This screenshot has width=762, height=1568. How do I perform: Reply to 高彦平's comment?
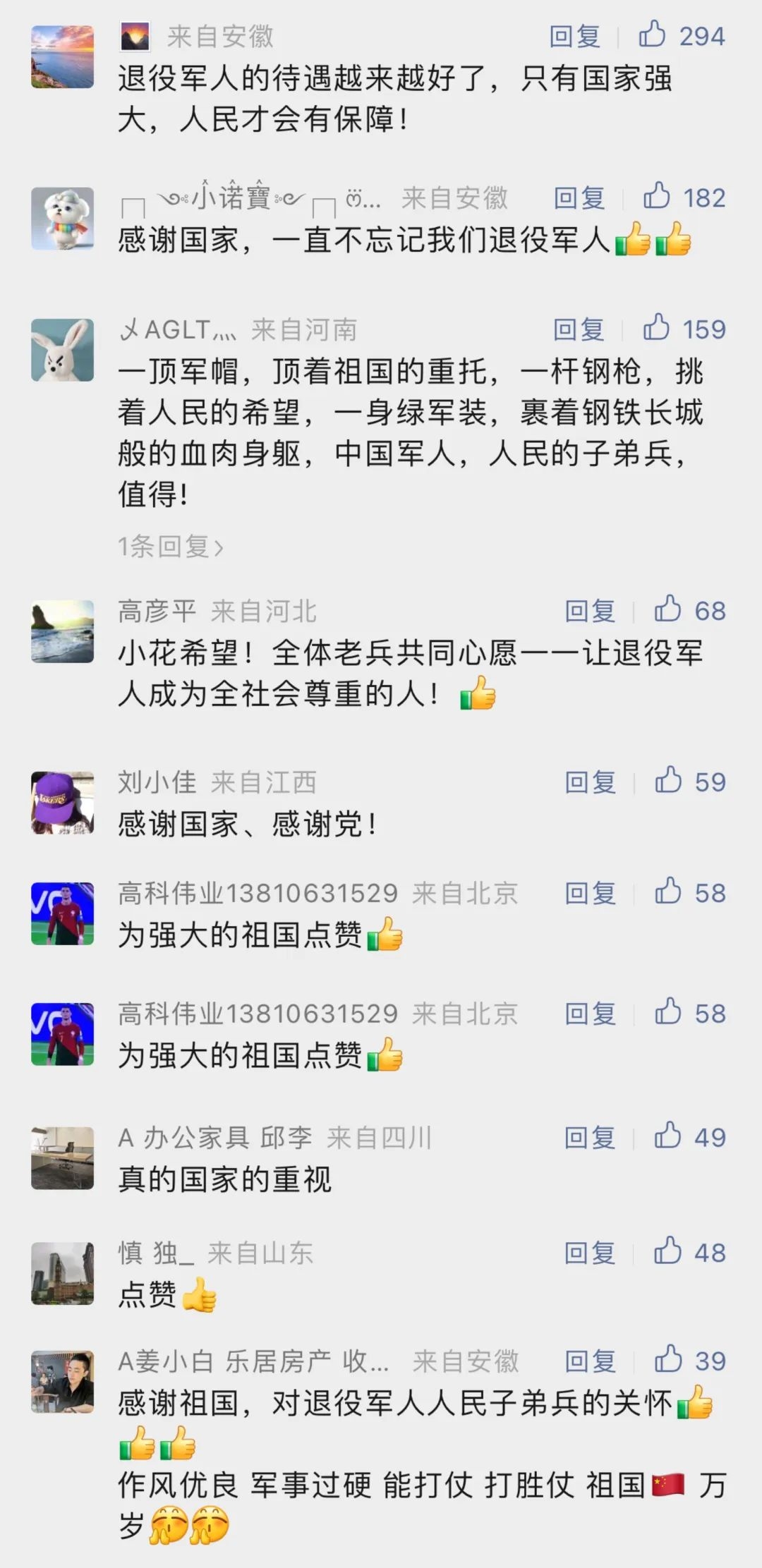(590, 611)
